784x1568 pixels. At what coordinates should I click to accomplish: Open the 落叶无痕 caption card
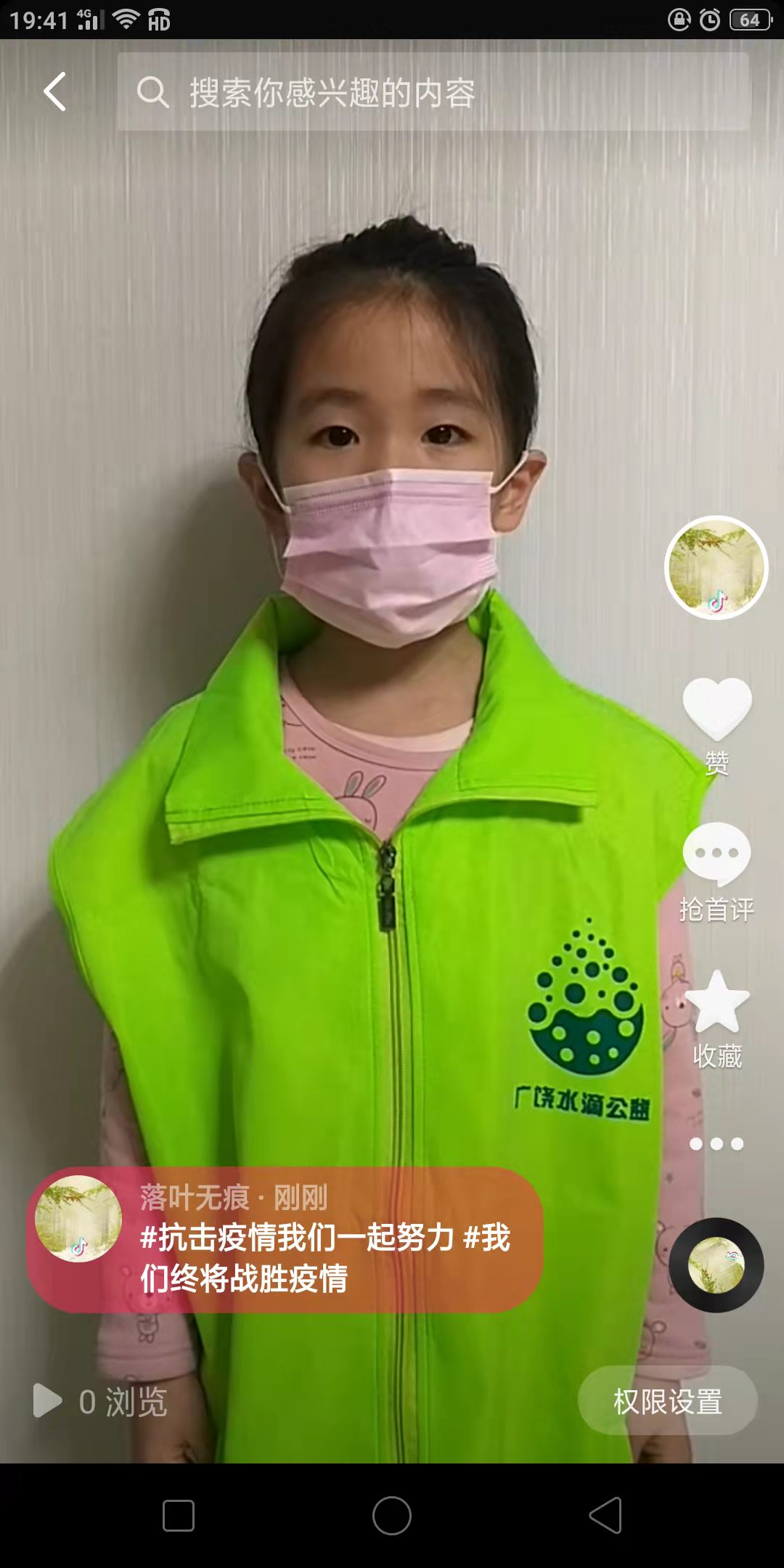tap(285, 1240)
